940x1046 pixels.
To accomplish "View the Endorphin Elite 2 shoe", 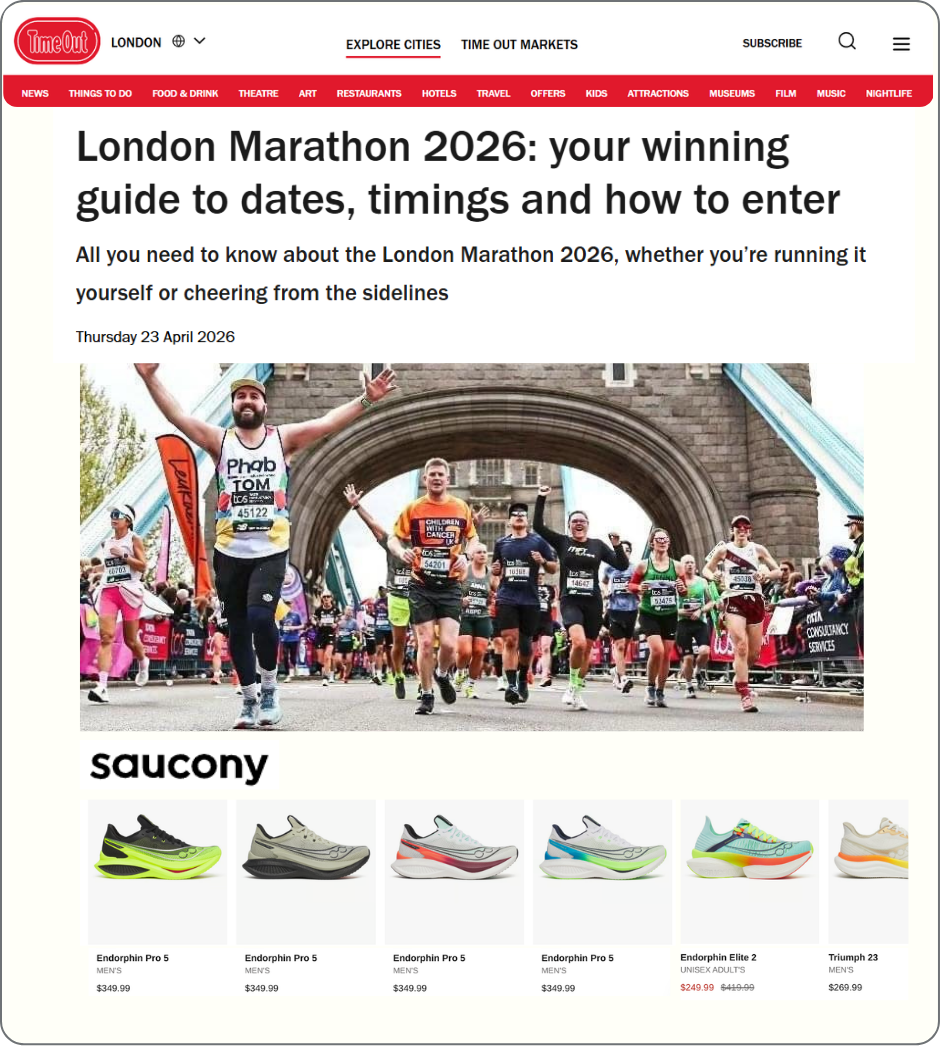I will tap(750, 898).
